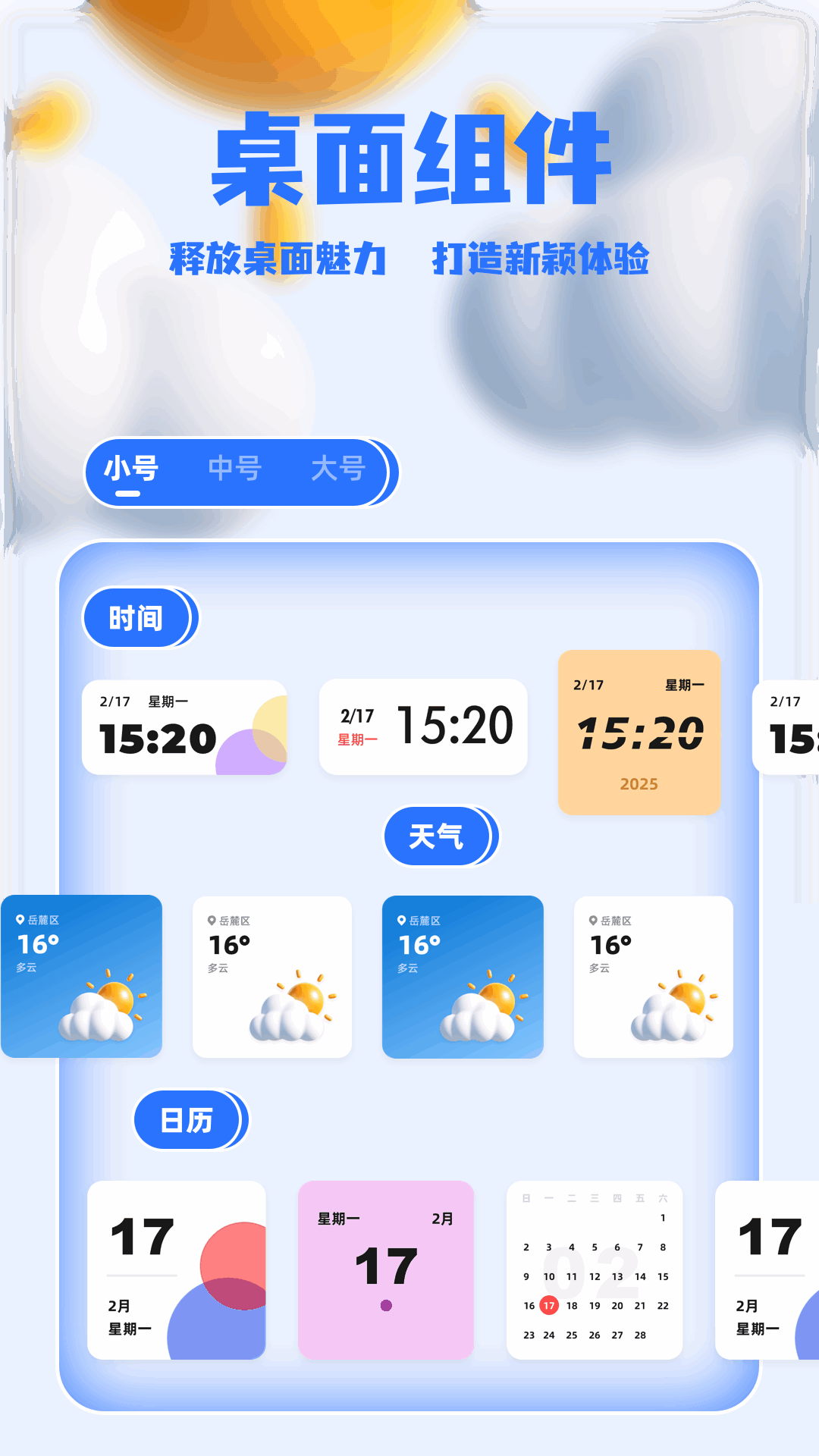Tap the red circled 17 in the month-grid calendar
The height and width of the screenshot is (1456, 819).
[x=548, y=1306]
